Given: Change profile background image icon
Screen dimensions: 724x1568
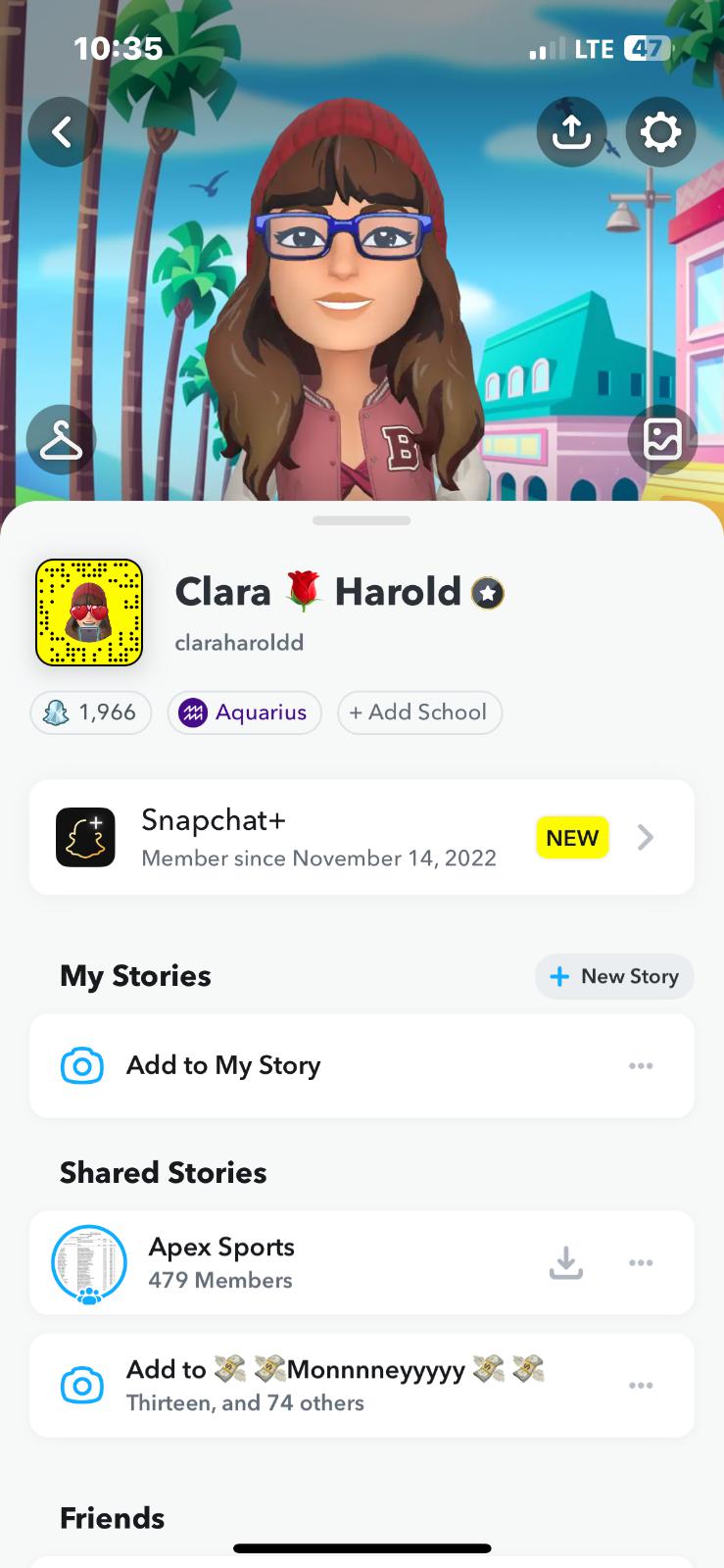Looking at the screenshot, I should [662, 440].
